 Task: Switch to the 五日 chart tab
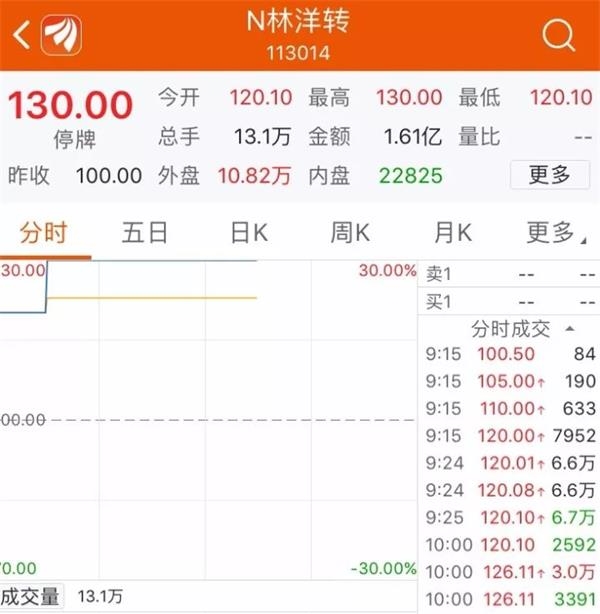click(145, 233)
